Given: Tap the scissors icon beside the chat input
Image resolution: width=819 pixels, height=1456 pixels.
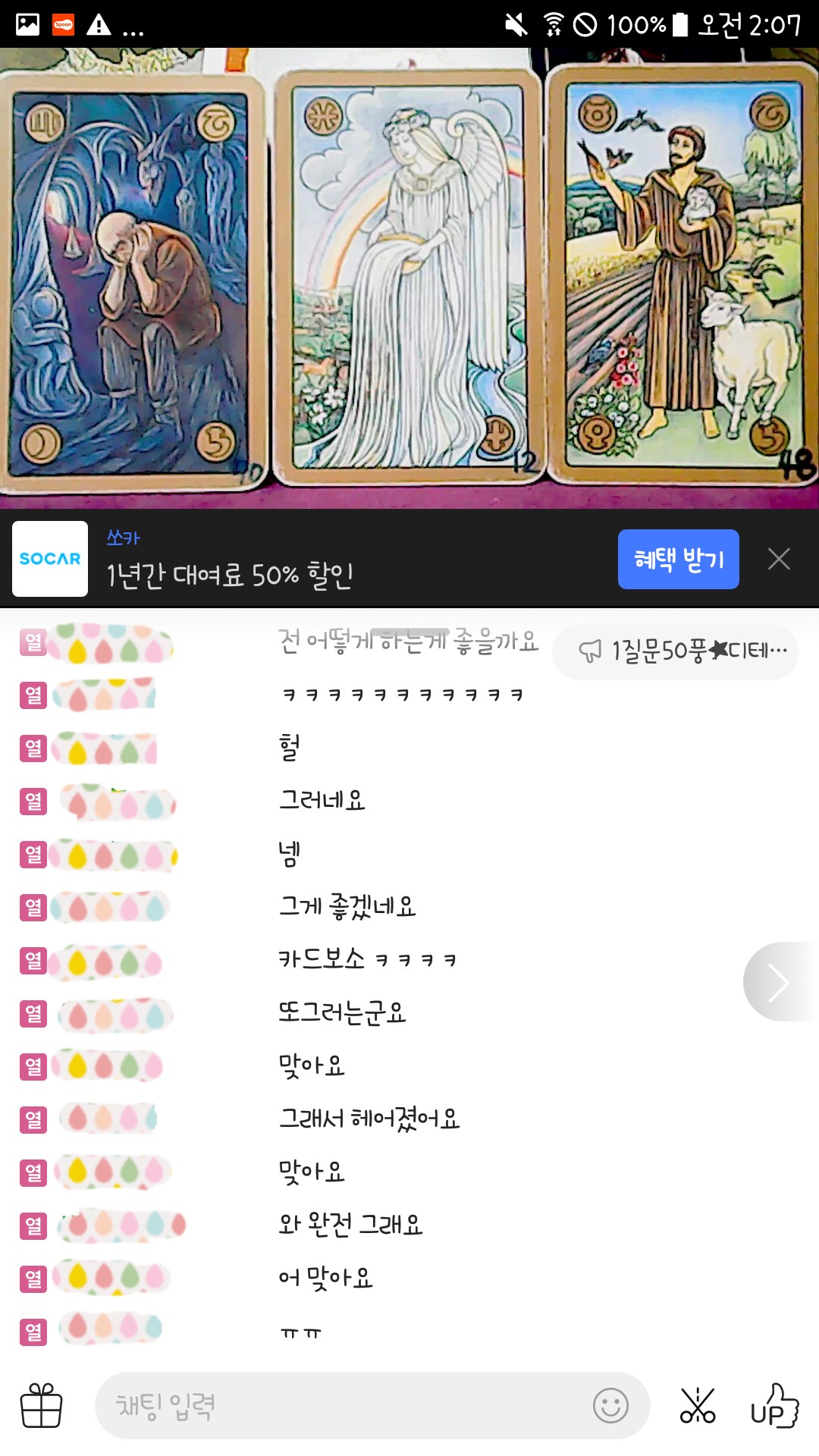Looking at the screenshot, I should pos(698,1405).
